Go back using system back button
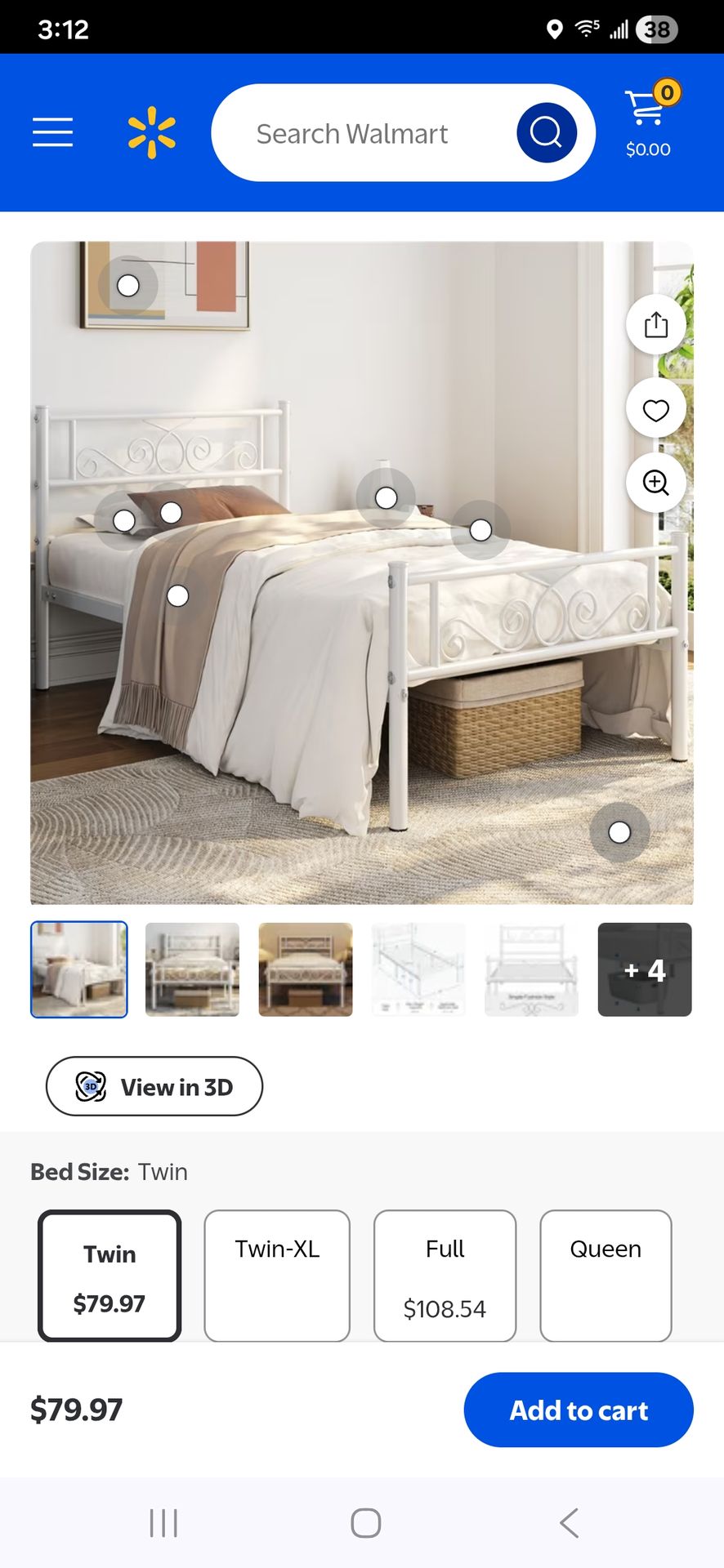Screen dimensions: 724x1568 (x=569, y=1523)
